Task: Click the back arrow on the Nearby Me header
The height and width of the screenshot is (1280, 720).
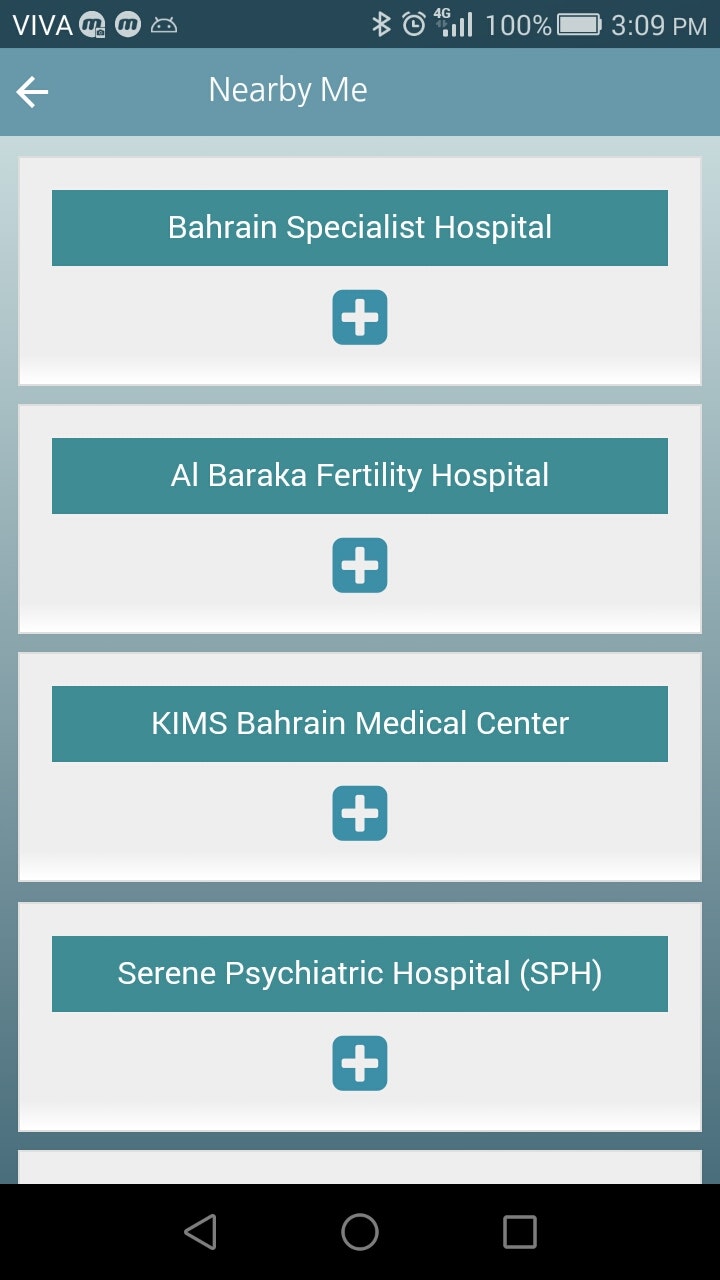Action: coord(32,90)
